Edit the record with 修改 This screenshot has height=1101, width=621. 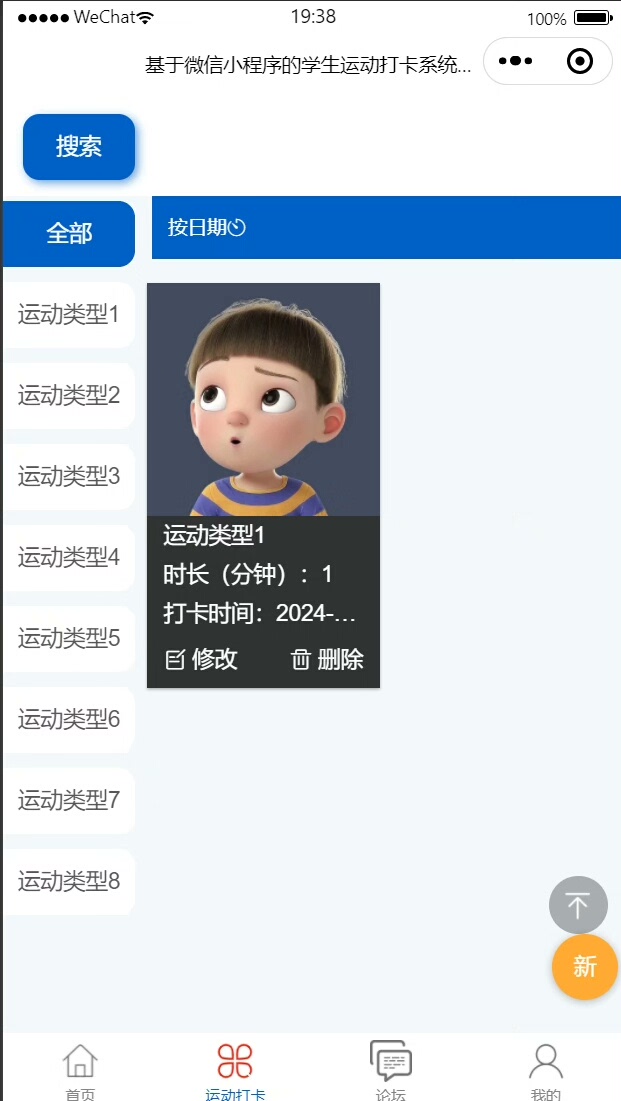[202, 660]
